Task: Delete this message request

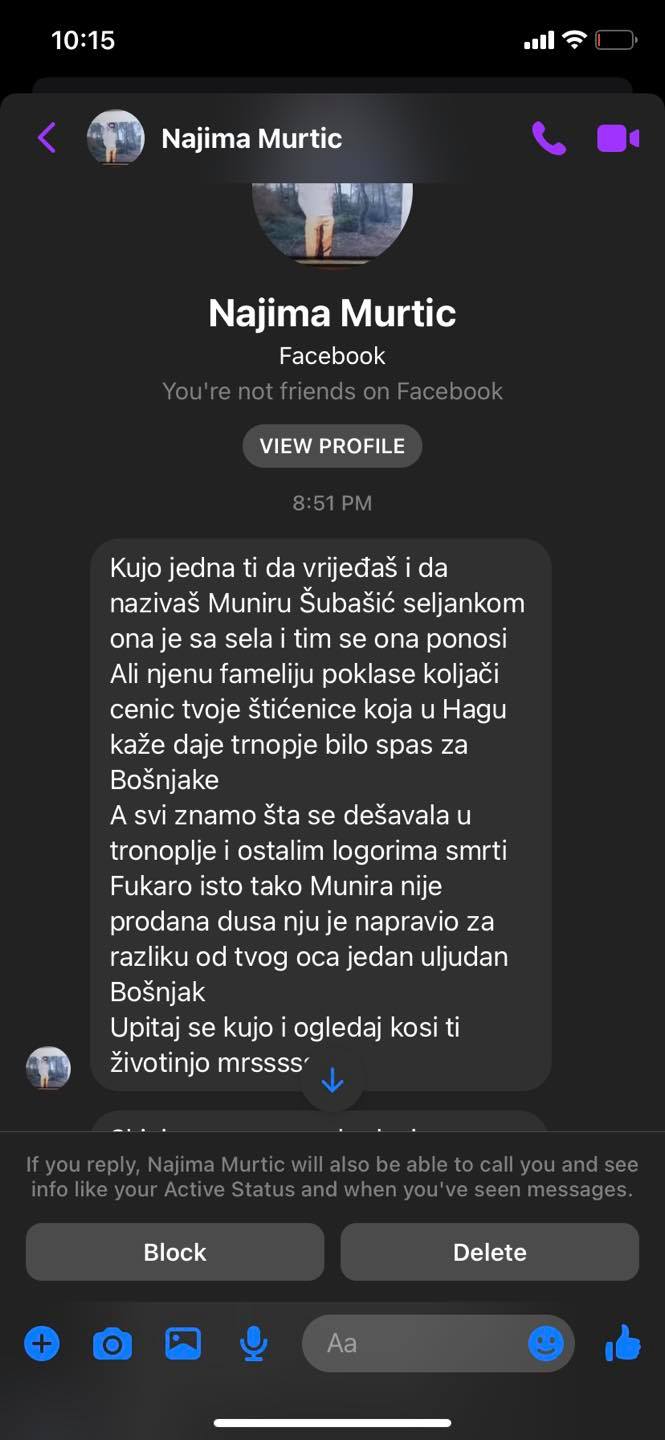Action: click(489, 1252)
